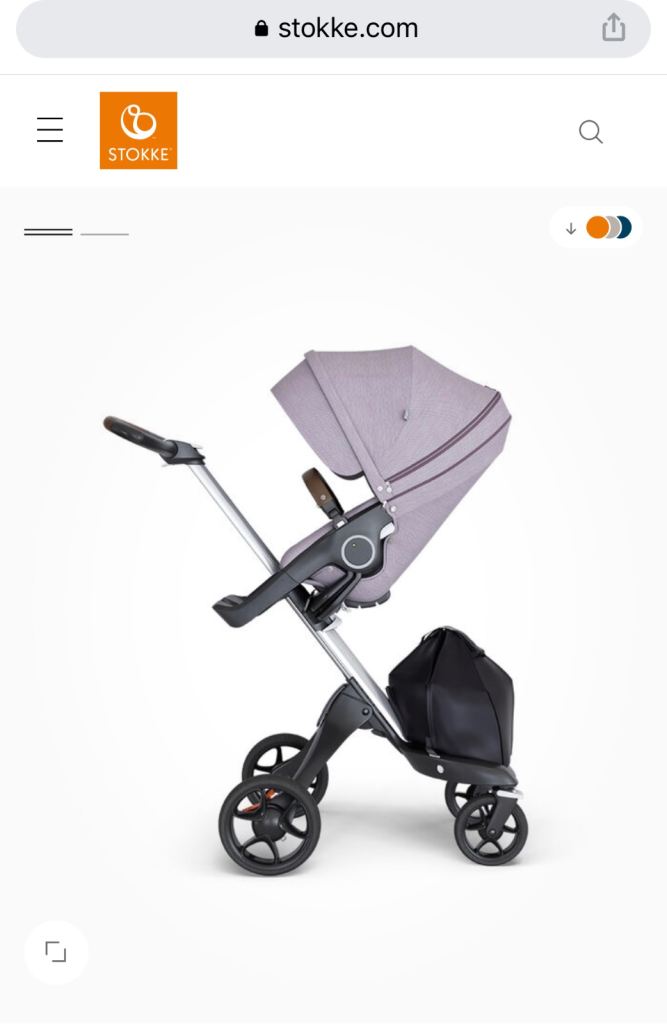Share this page from the browser

[x=613, y=28]
